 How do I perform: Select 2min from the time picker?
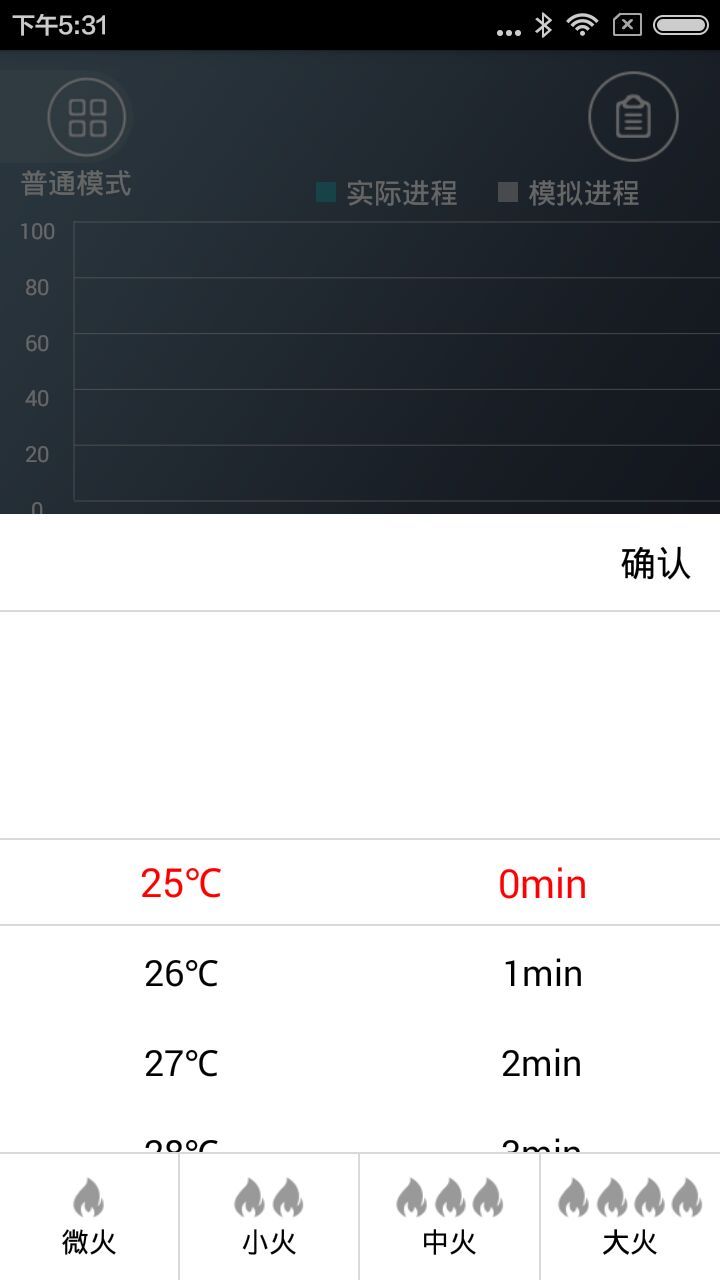coord(542,1063)
